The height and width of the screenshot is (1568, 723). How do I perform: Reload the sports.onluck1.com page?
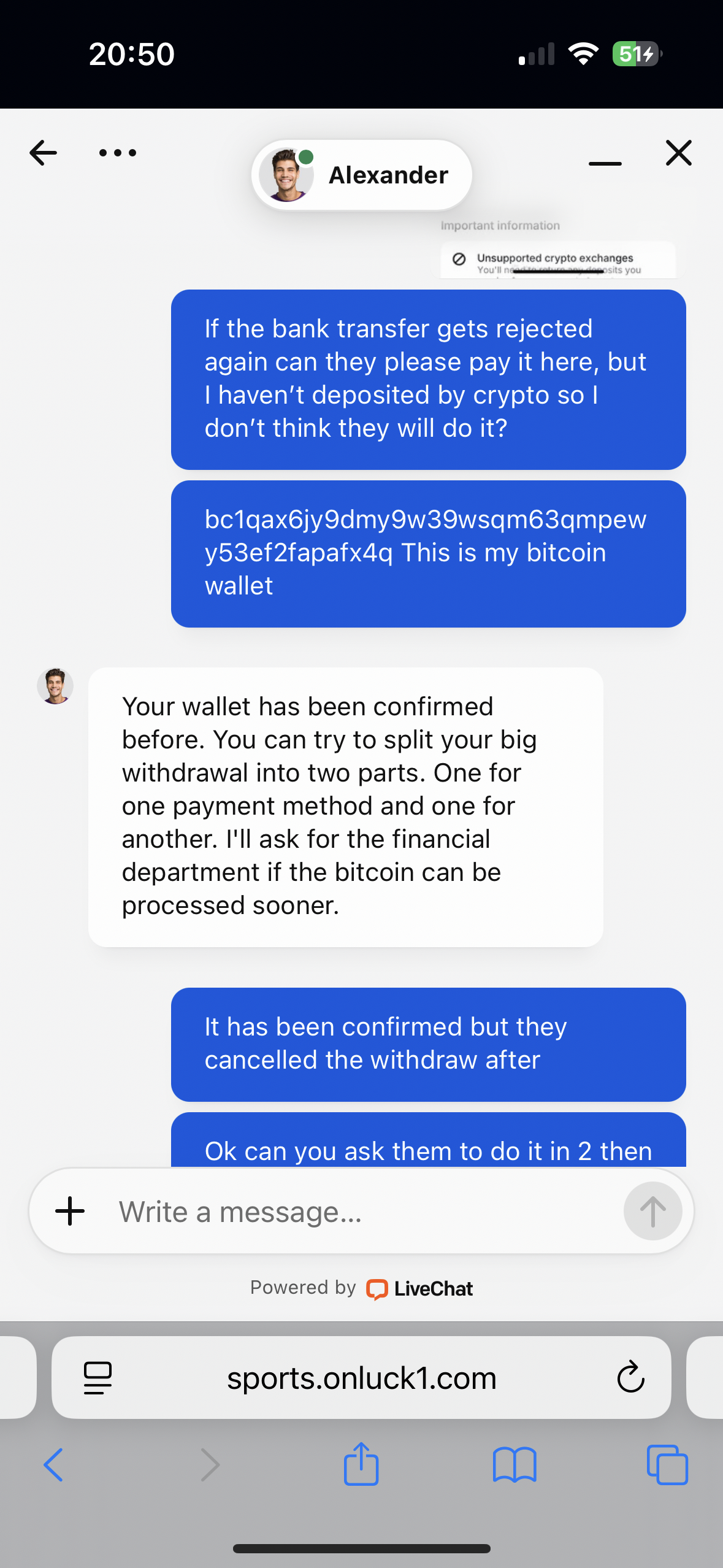[630, 1378]
